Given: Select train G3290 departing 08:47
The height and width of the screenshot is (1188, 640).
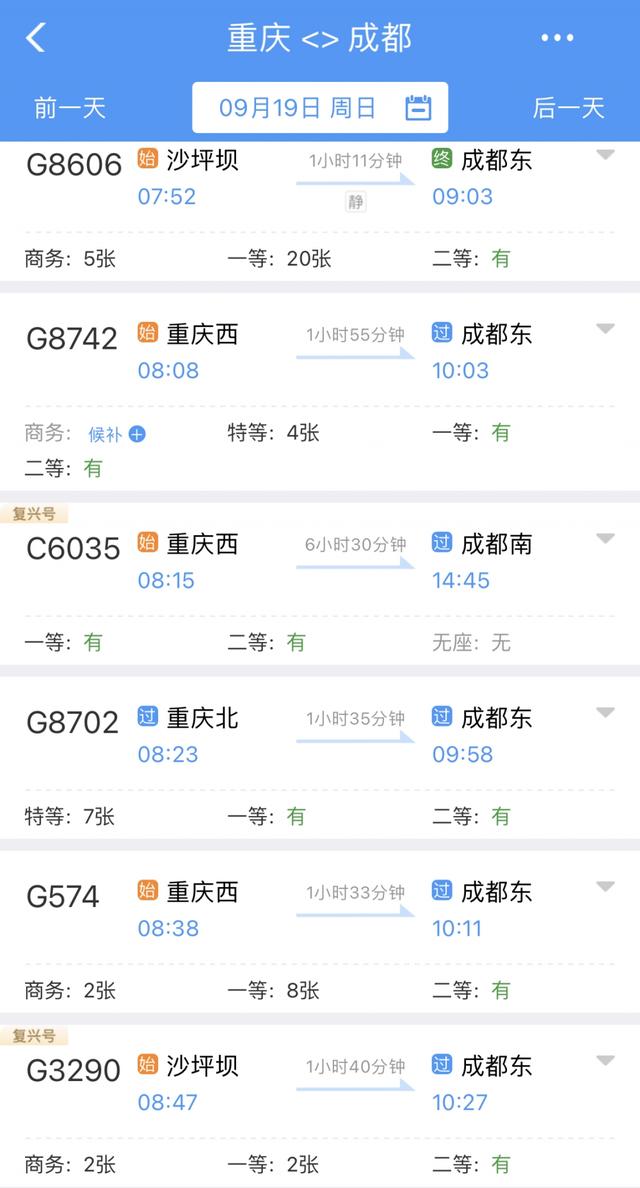Looking at the screenshot, I should [320, 1106].
